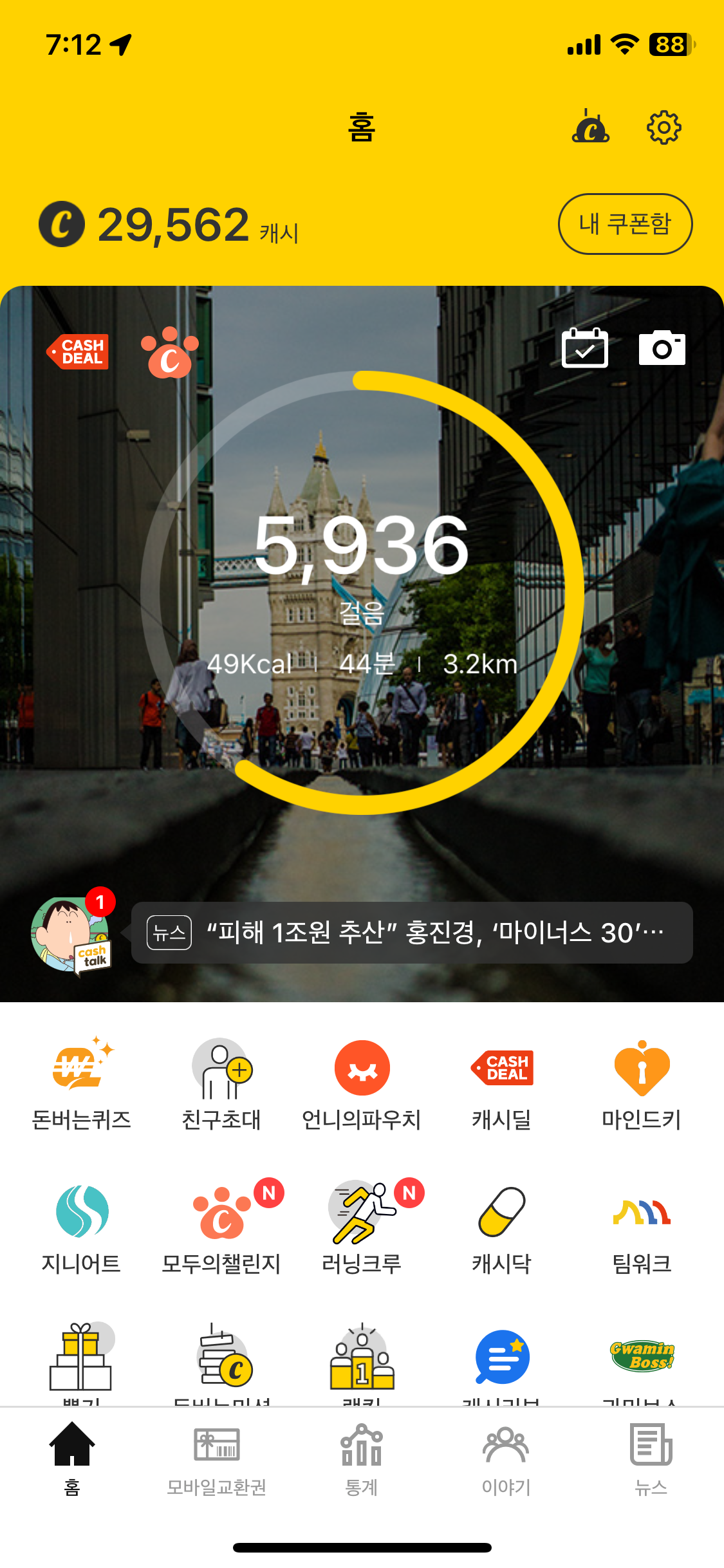This screenshot has height=1568, width=724.
Task: Tap the Cash Deal tag on photo
Action: [79, 351]
